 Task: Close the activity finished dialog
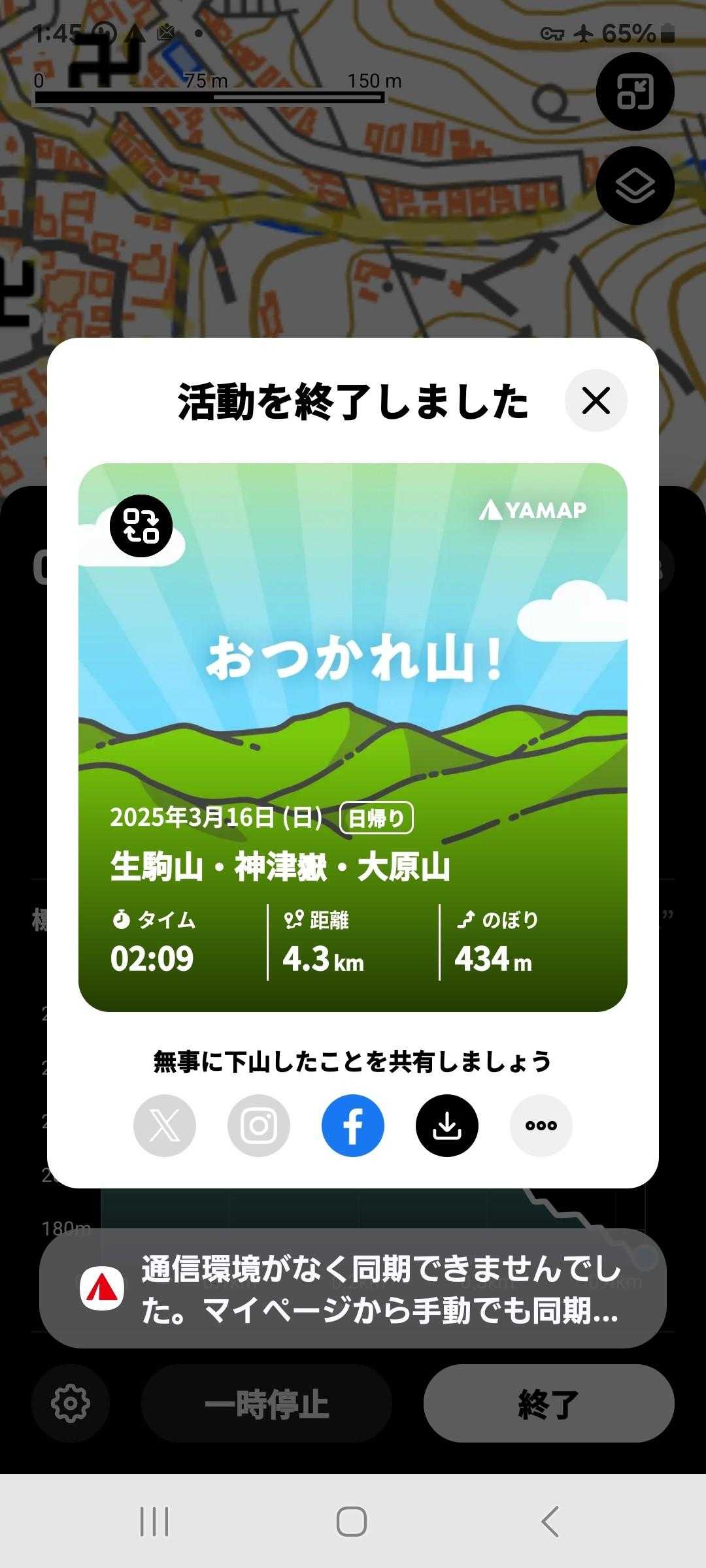pos(596,400)
